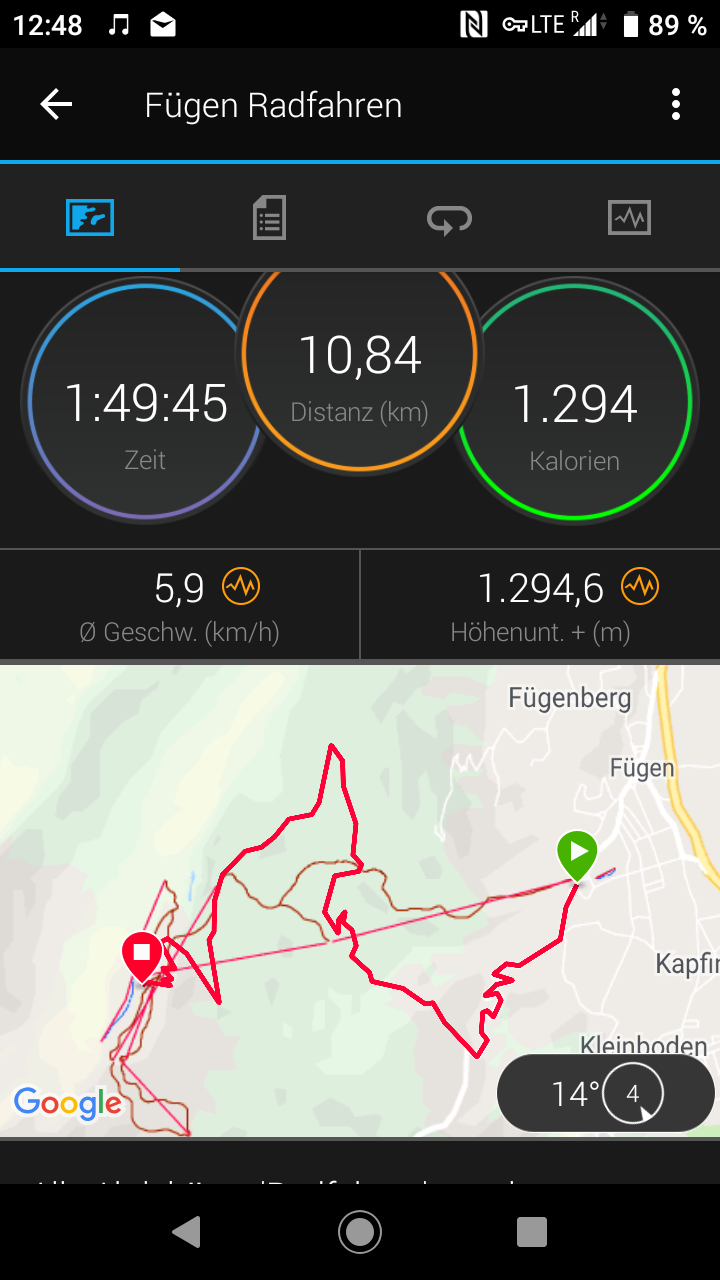Go back using the app bar arrow
Image resolution: width=720 pixels, height=1280 pixels.
pyautogui.click(x=56, y=105)
